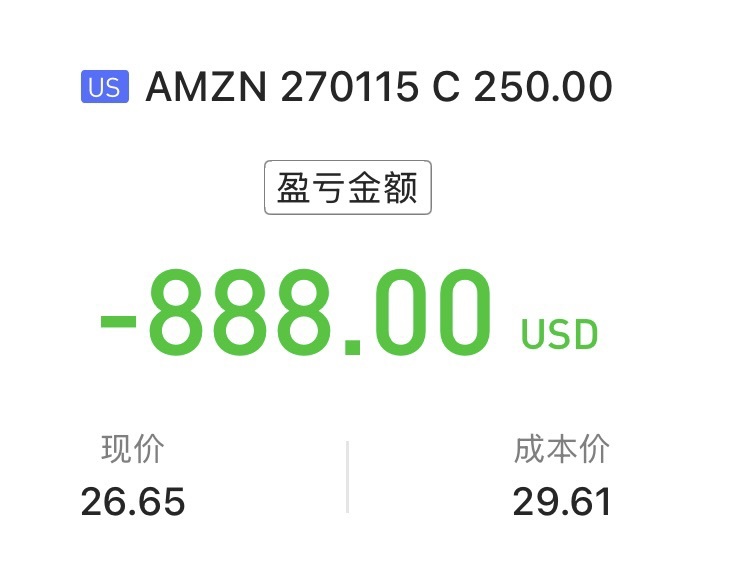Tap the 盈亏金额 button to switch display

(347, 187)
